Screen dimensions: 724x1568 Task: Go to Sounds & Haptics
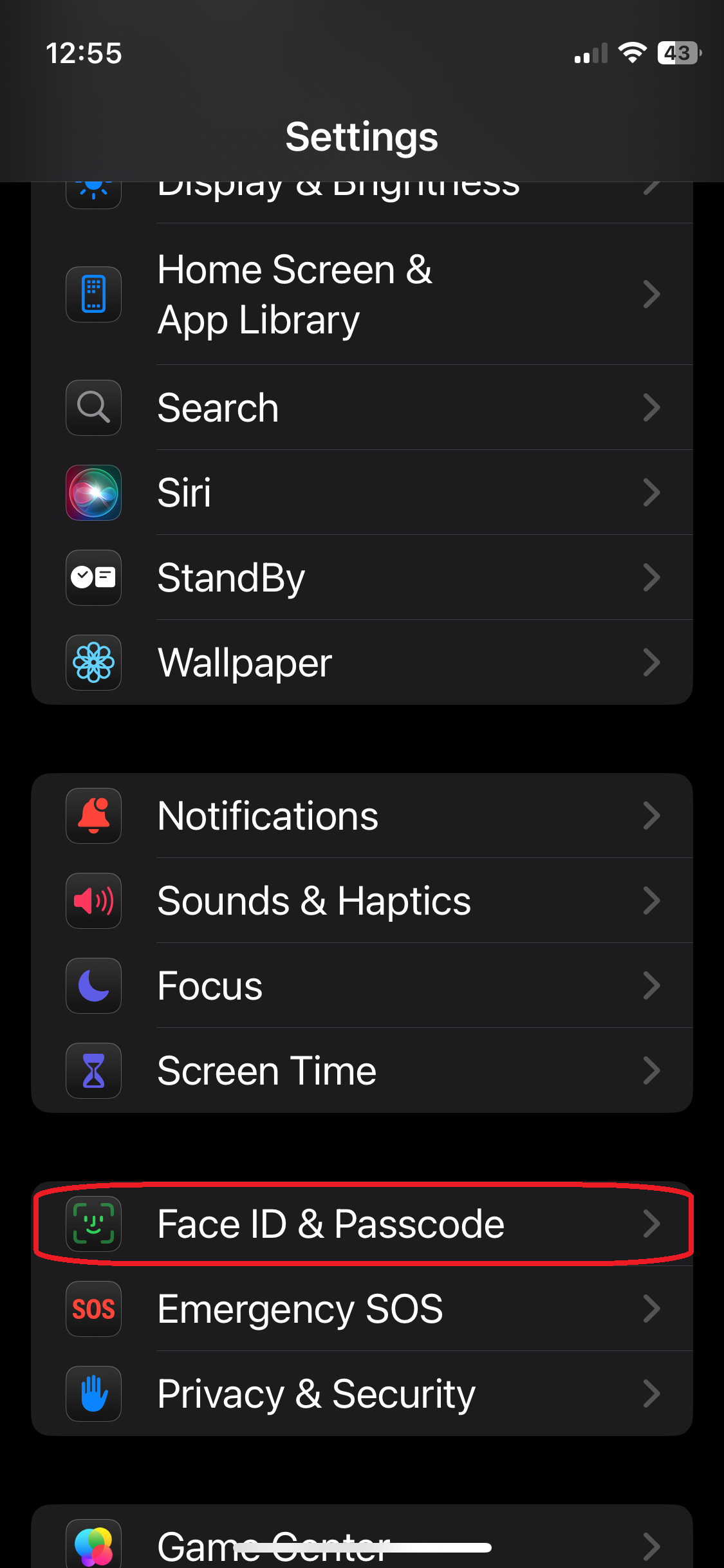[360, 901]
